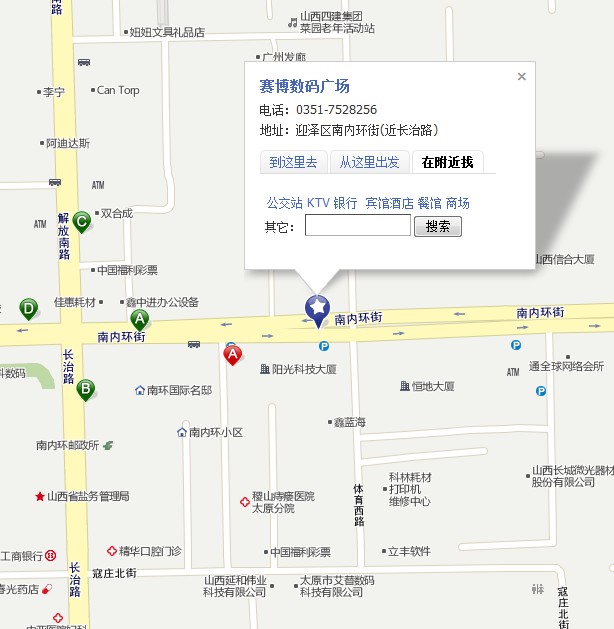Switch to the 从这里出发 tab
The image size is (614, 629).
[369, 162]
